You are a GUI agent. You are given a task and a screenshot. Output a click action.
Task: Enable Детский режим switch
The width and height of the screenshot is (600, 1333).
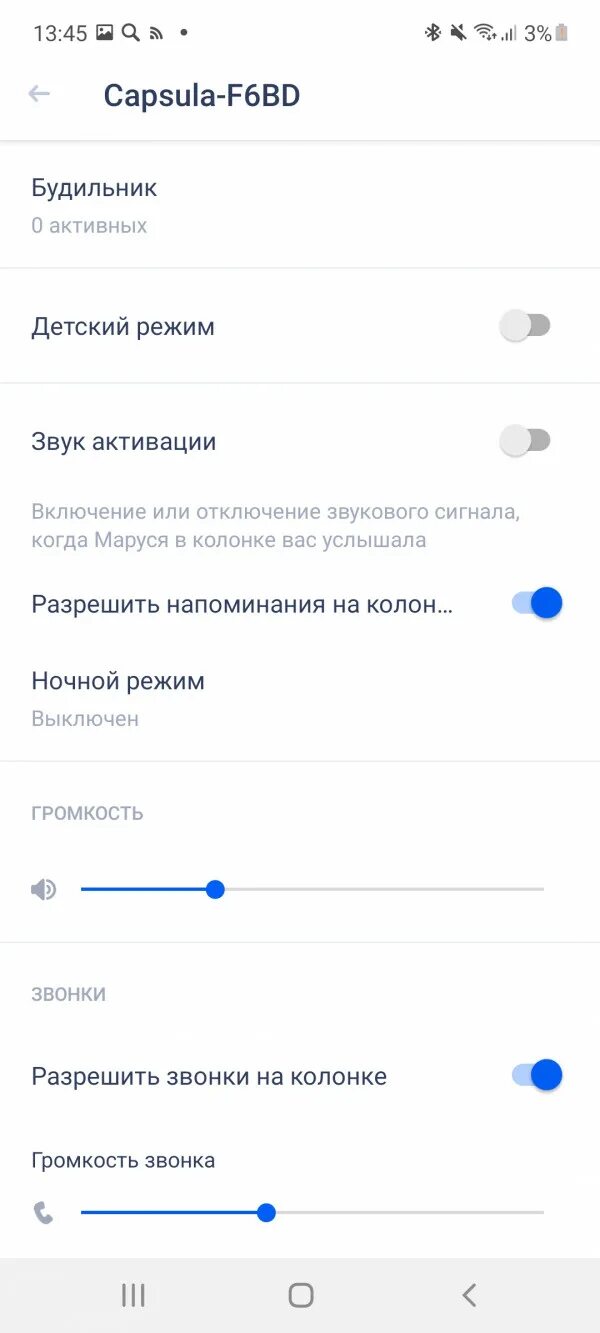point(526,326)
